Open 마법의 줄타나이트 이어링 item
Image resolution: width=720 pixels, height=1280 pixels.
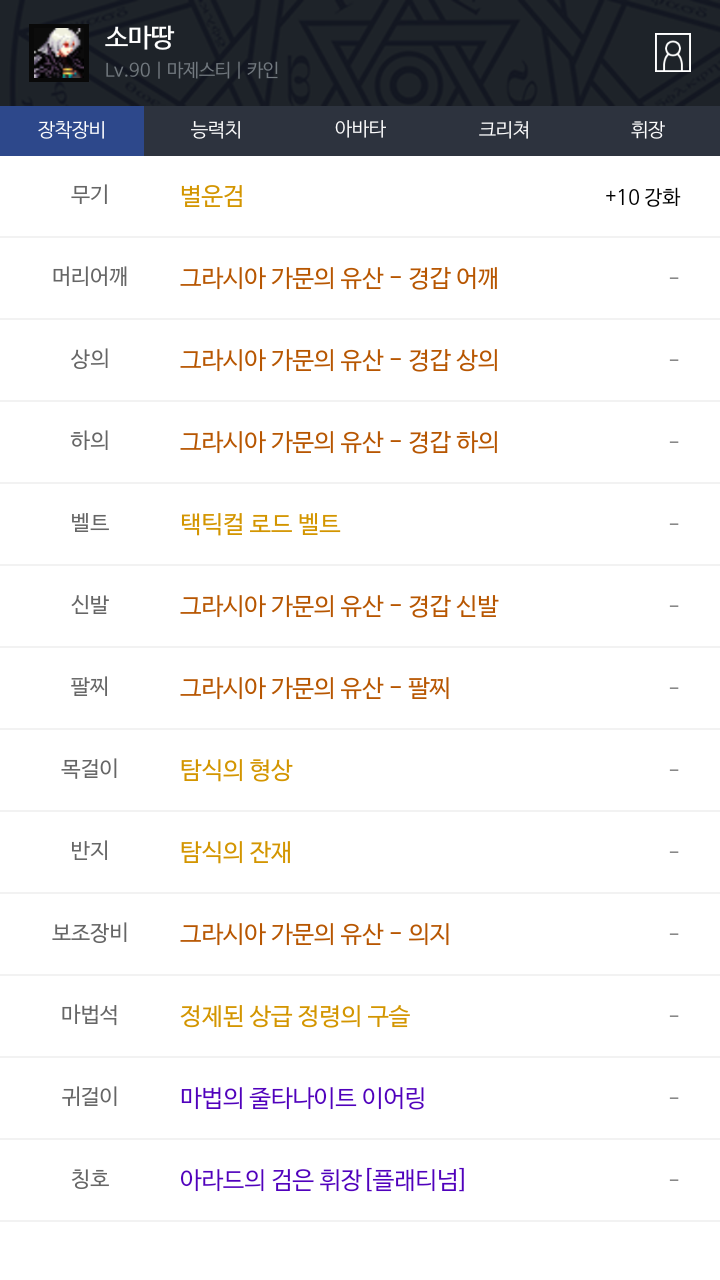tap(303, 1097)
